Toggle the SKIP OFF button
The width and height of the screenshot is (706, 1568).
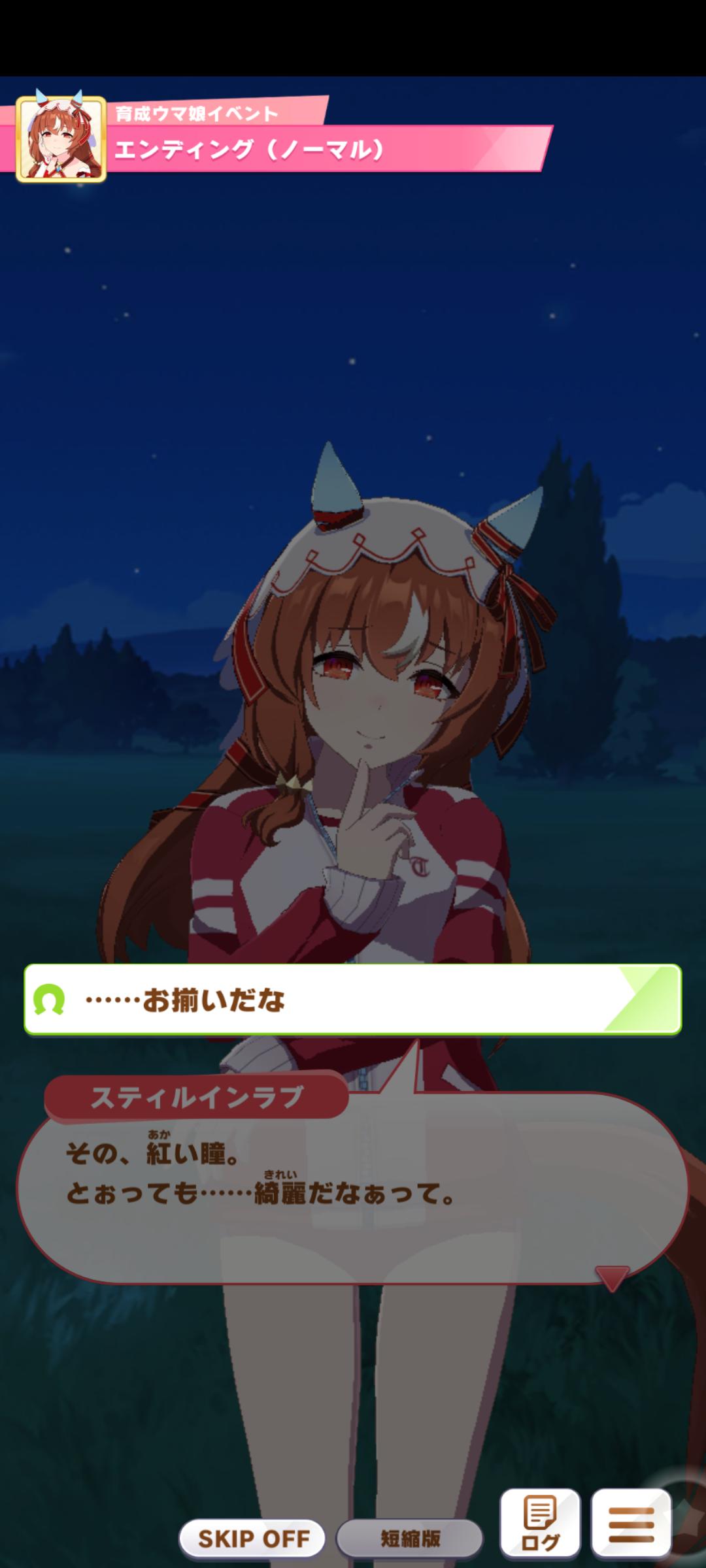point(253,1539)
